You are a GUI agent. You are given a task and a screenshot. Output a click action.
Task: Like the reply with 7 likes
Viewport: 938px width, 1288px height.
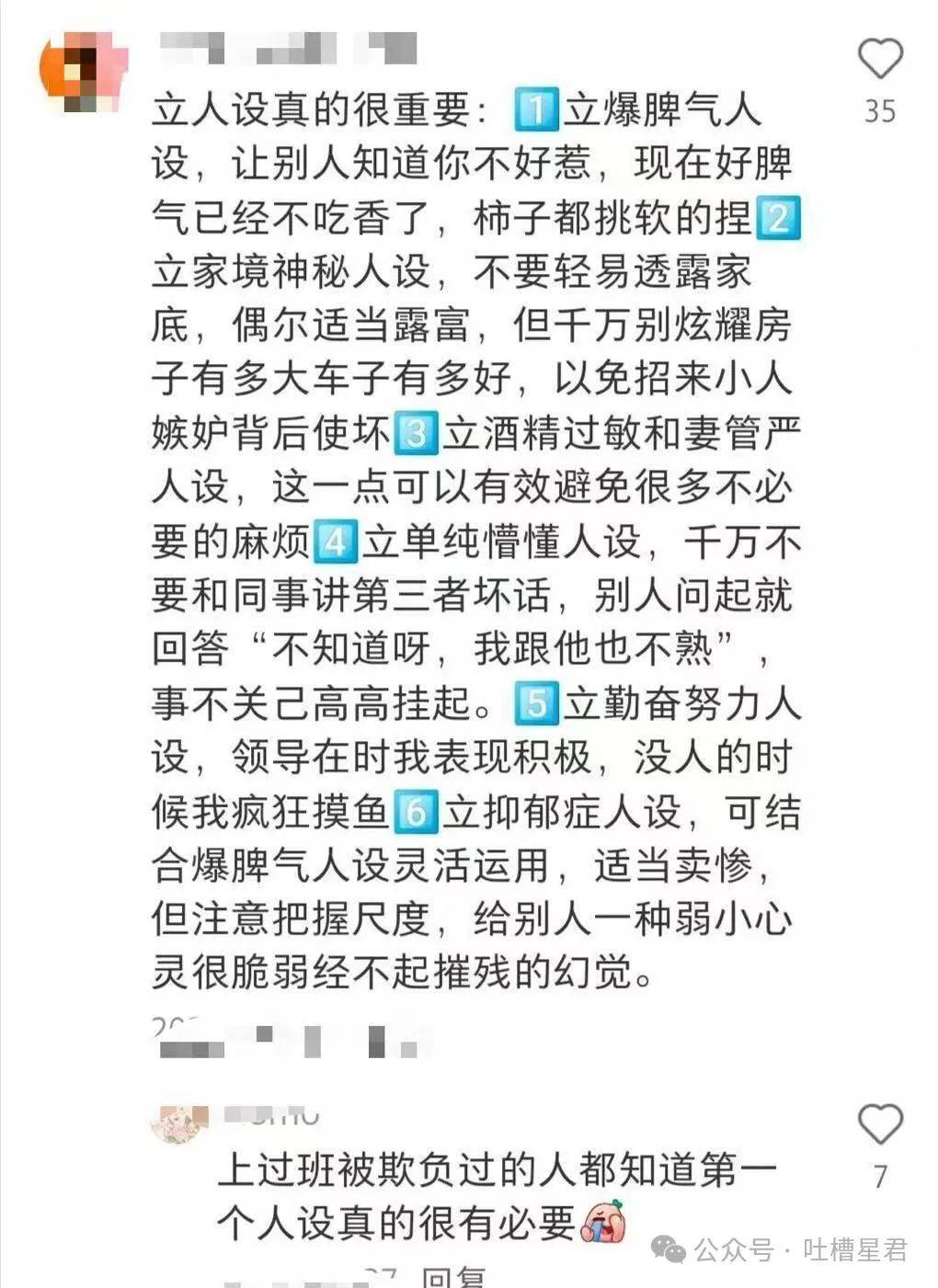879,1123
